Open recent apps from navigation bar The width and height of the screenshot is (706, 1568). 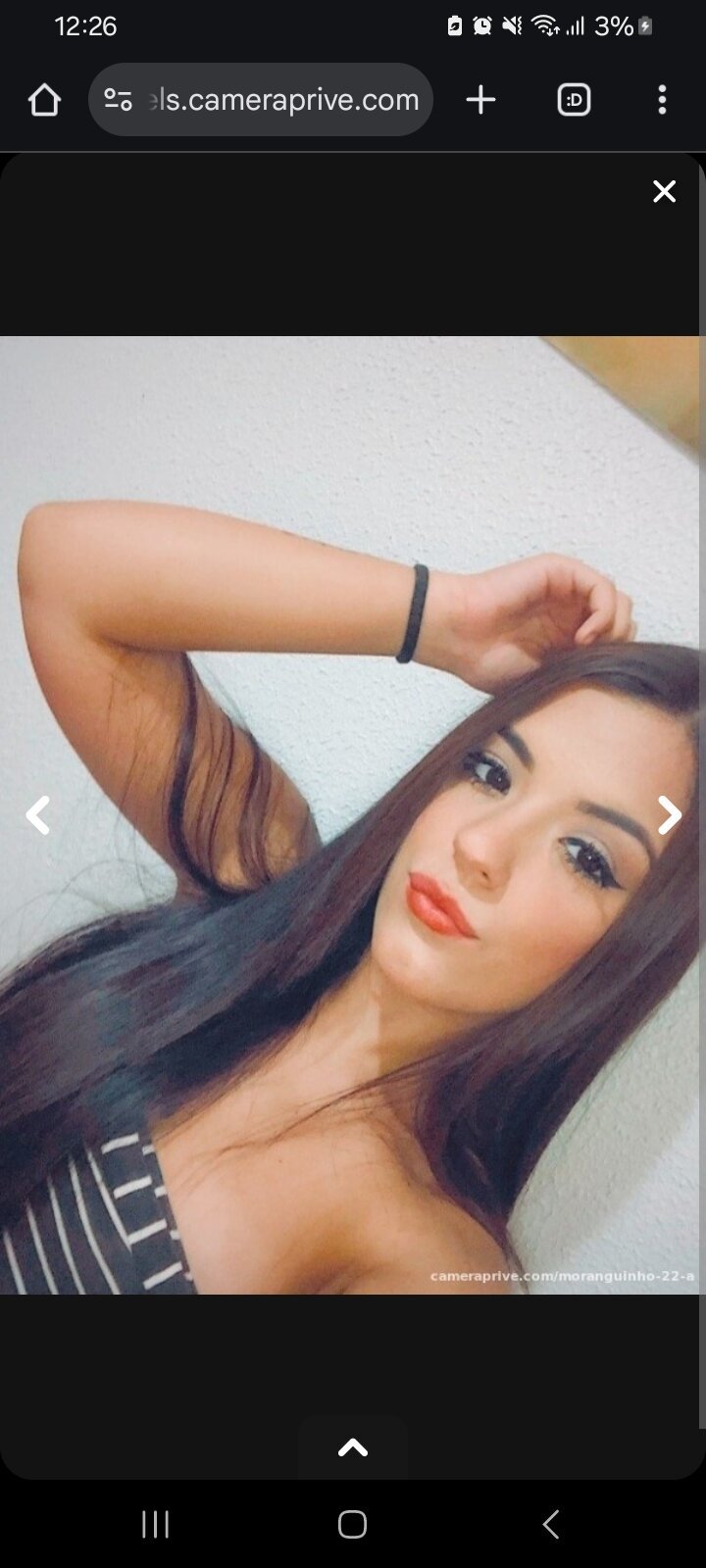tap(155, 1524)
